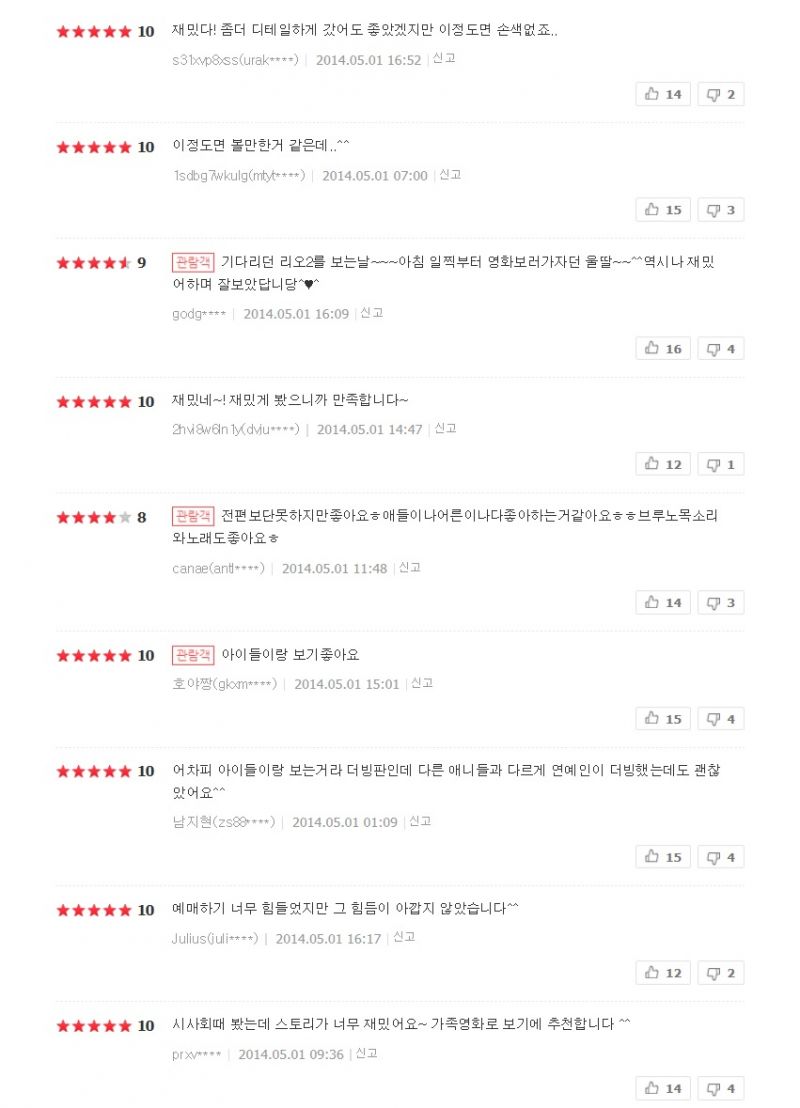The image size is (800, 1108).
Task: Dislike the review by s31xvp8xss
Action: (720, 94)
